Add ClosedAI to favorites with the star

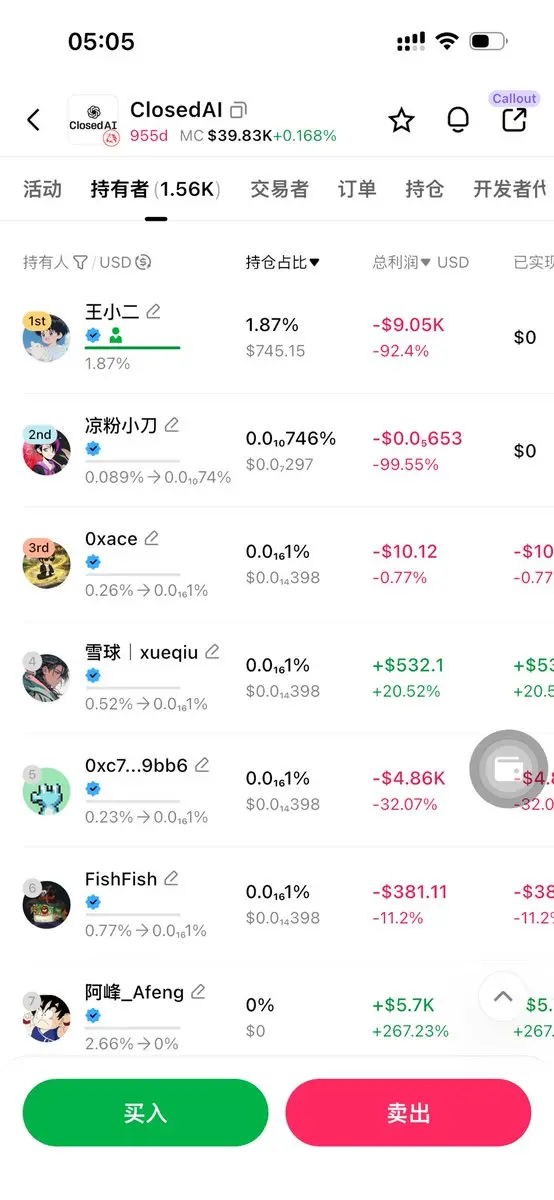point(401,121)
